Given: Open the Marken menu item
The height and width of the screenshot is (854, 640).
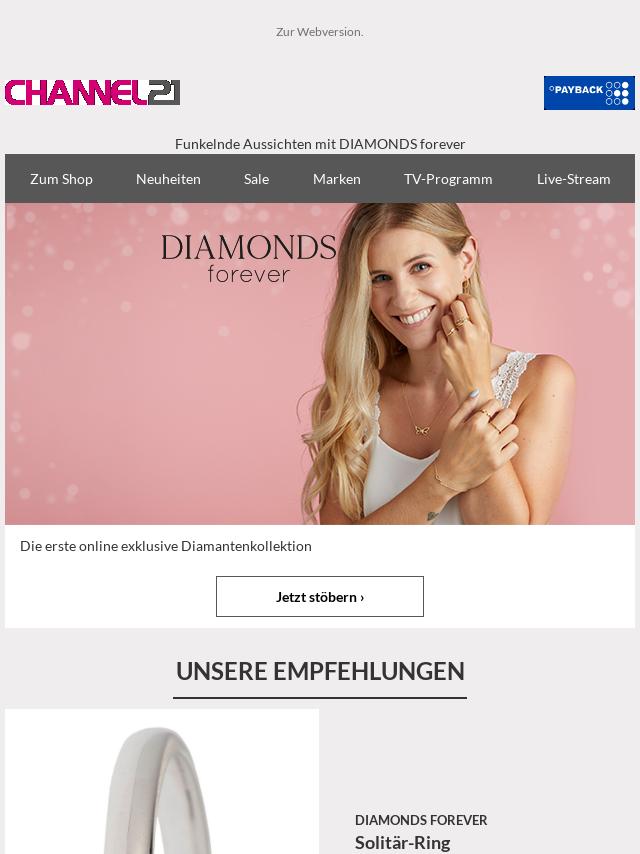Looking at the screenshot, I should [336, 179].
